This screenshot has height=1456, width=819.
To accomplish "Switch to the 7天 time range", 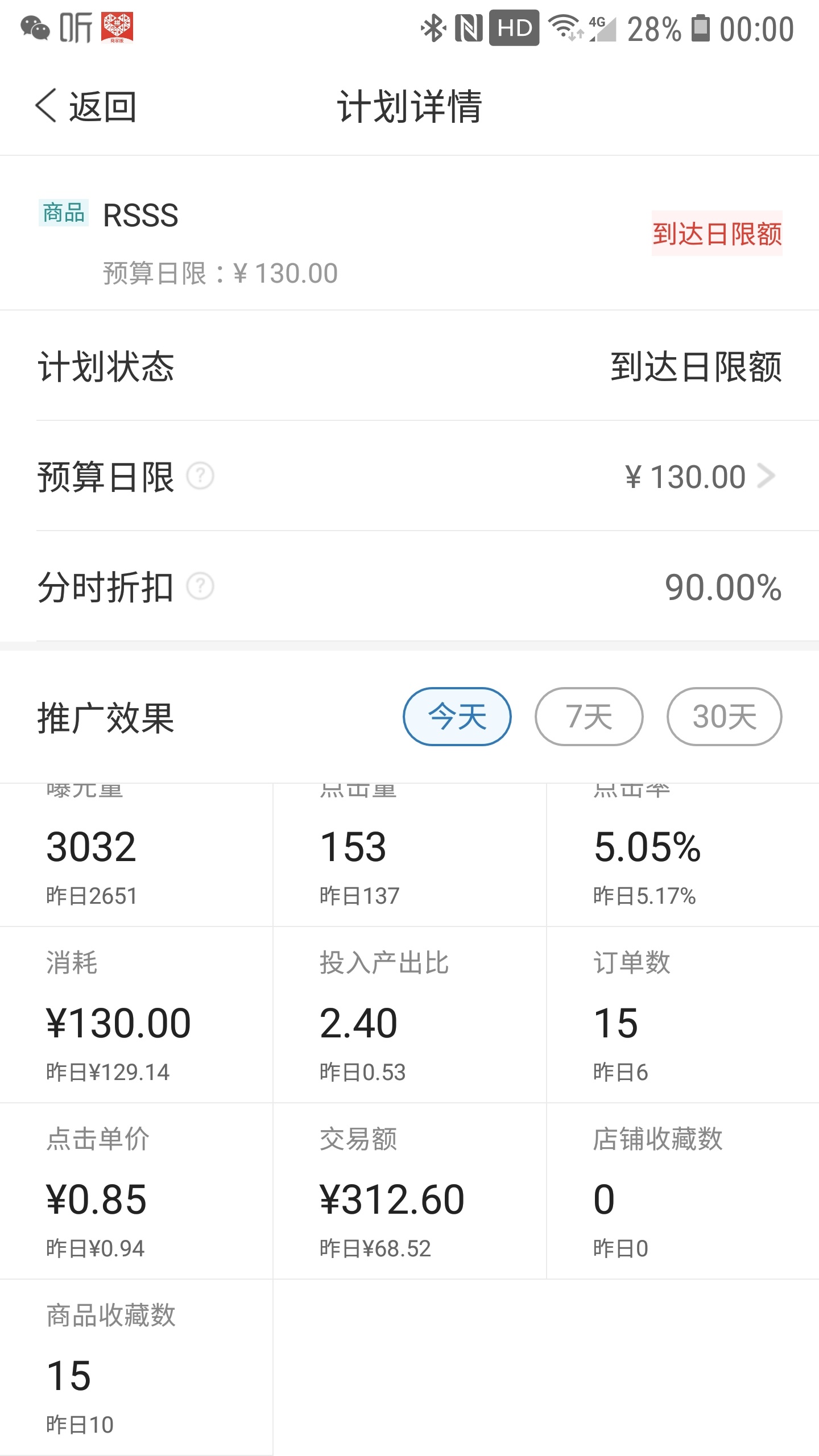I will coord(589,717).
